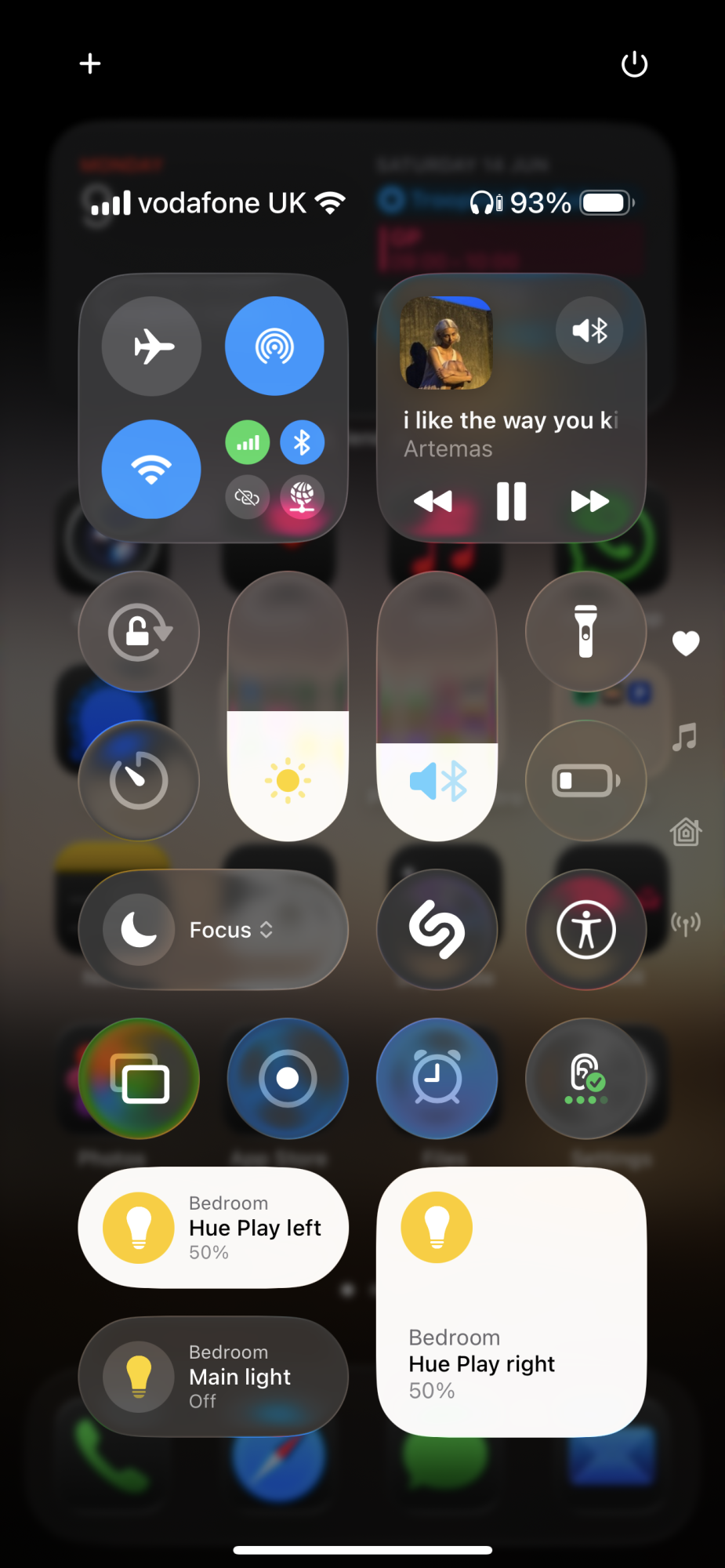
Task: Skip to the next track
Action: click(x=589, y=502)
